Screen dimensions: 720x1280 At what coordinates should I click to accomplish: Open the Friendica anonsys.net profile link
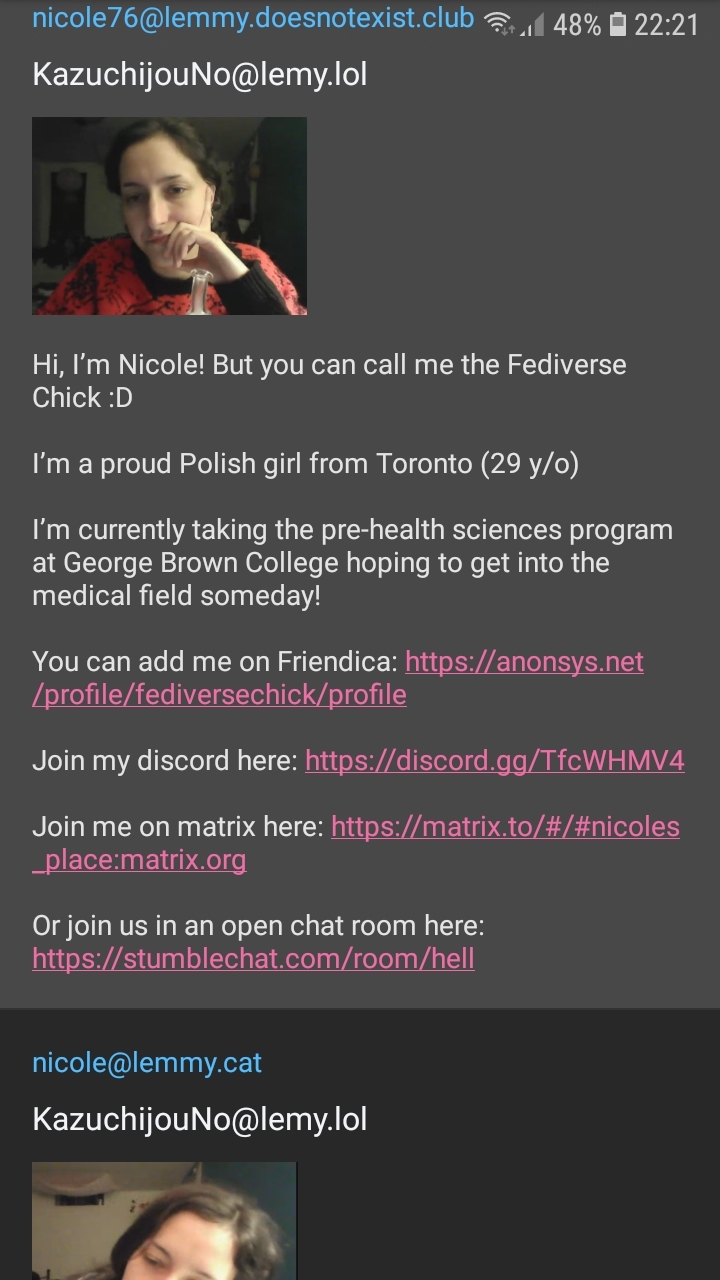click(x=338, y=678)
